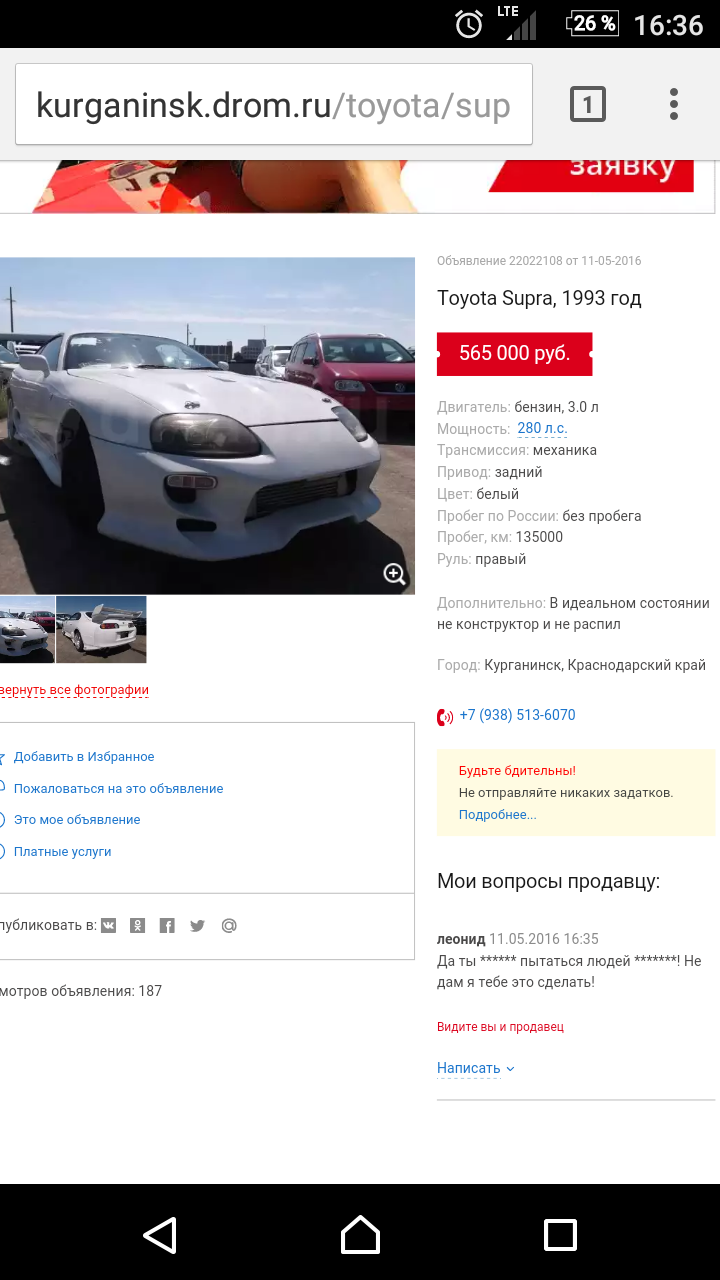Open Пожаловаться на это объявление link
720x1280 pixels.
(x=118, y=789)
